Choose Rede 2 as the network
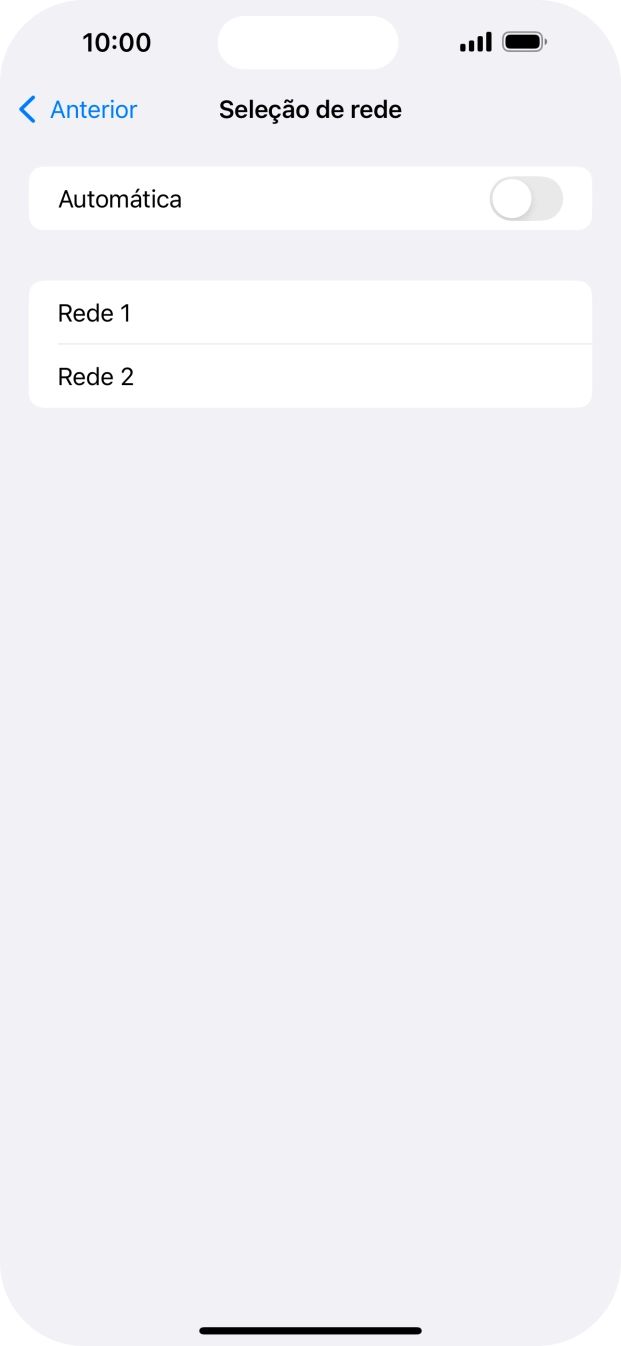The width and height of the screenshot is (621, 1346). (310, 376)
